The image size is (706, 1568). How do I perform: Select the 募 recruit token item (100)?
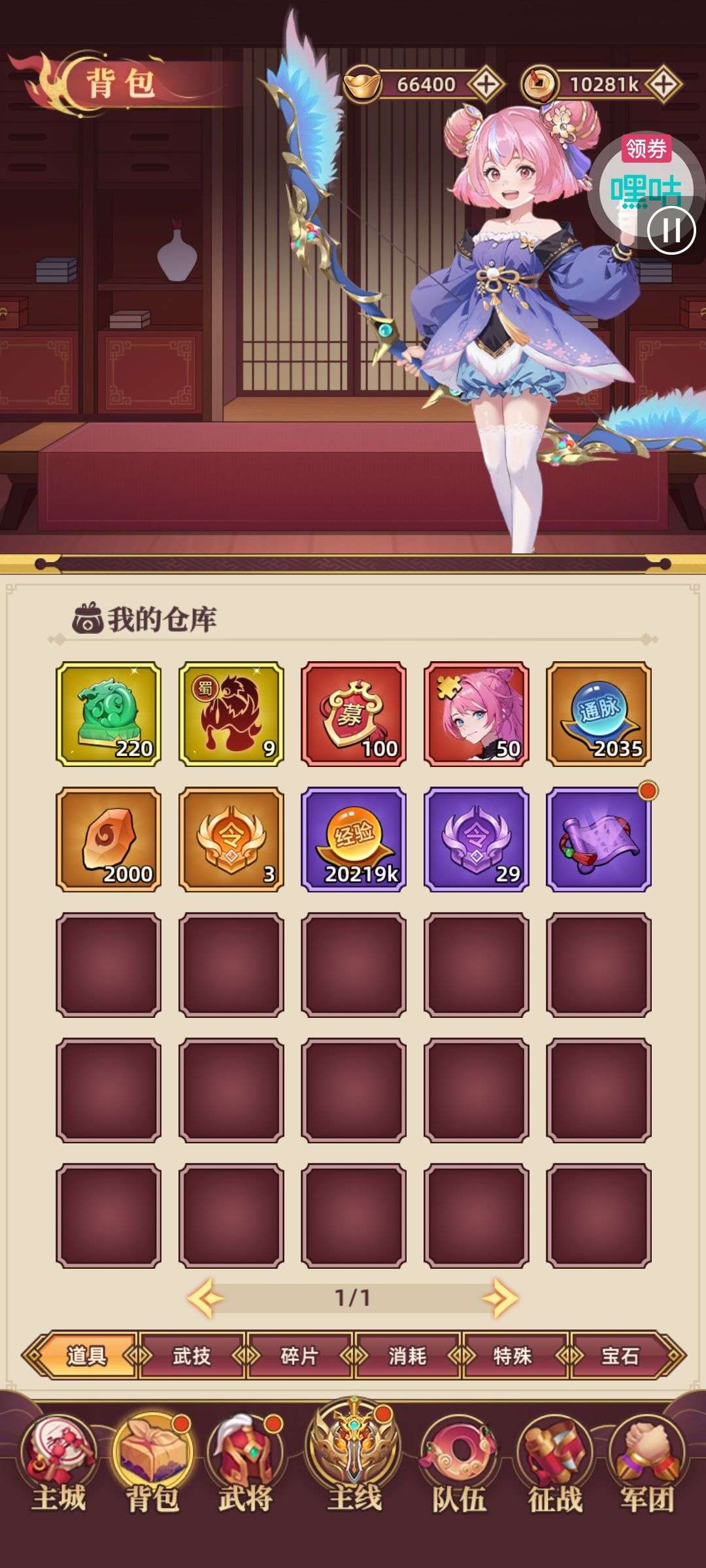[x=354, y=713]
